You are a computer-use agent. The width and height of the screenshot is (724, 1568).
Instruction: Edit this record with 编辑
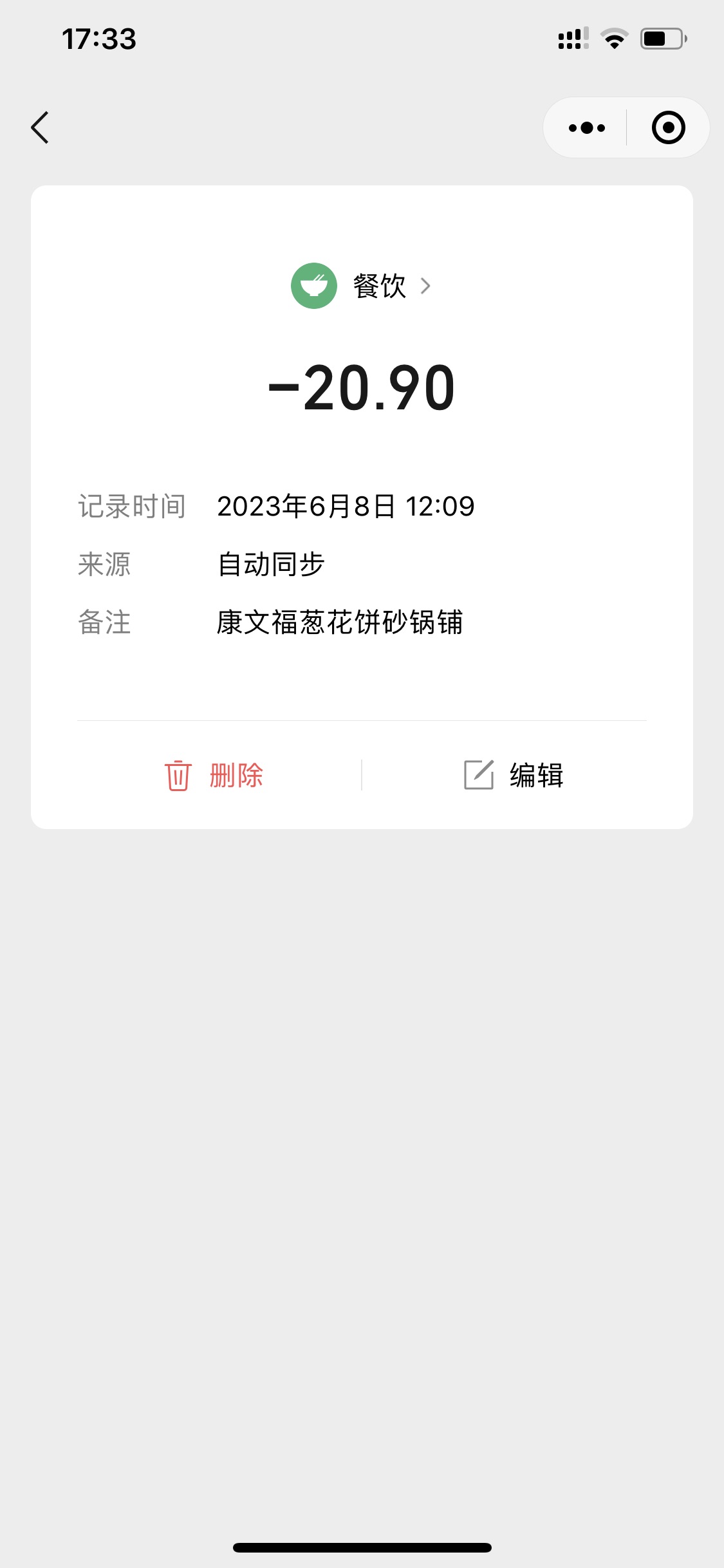click(514, 775)
